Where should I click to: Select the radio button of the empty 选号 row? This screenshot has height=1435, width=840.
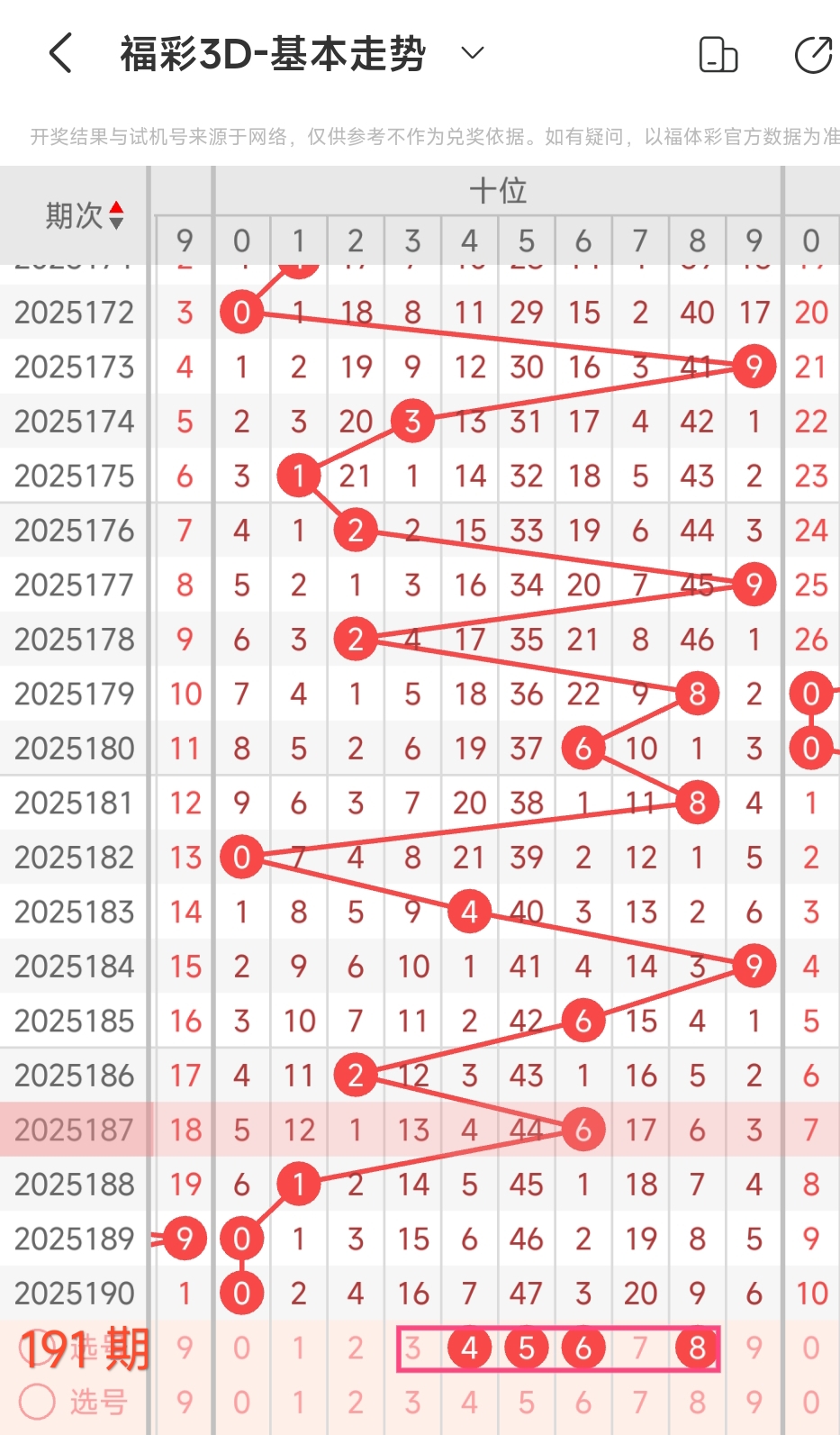[37, 1402]
